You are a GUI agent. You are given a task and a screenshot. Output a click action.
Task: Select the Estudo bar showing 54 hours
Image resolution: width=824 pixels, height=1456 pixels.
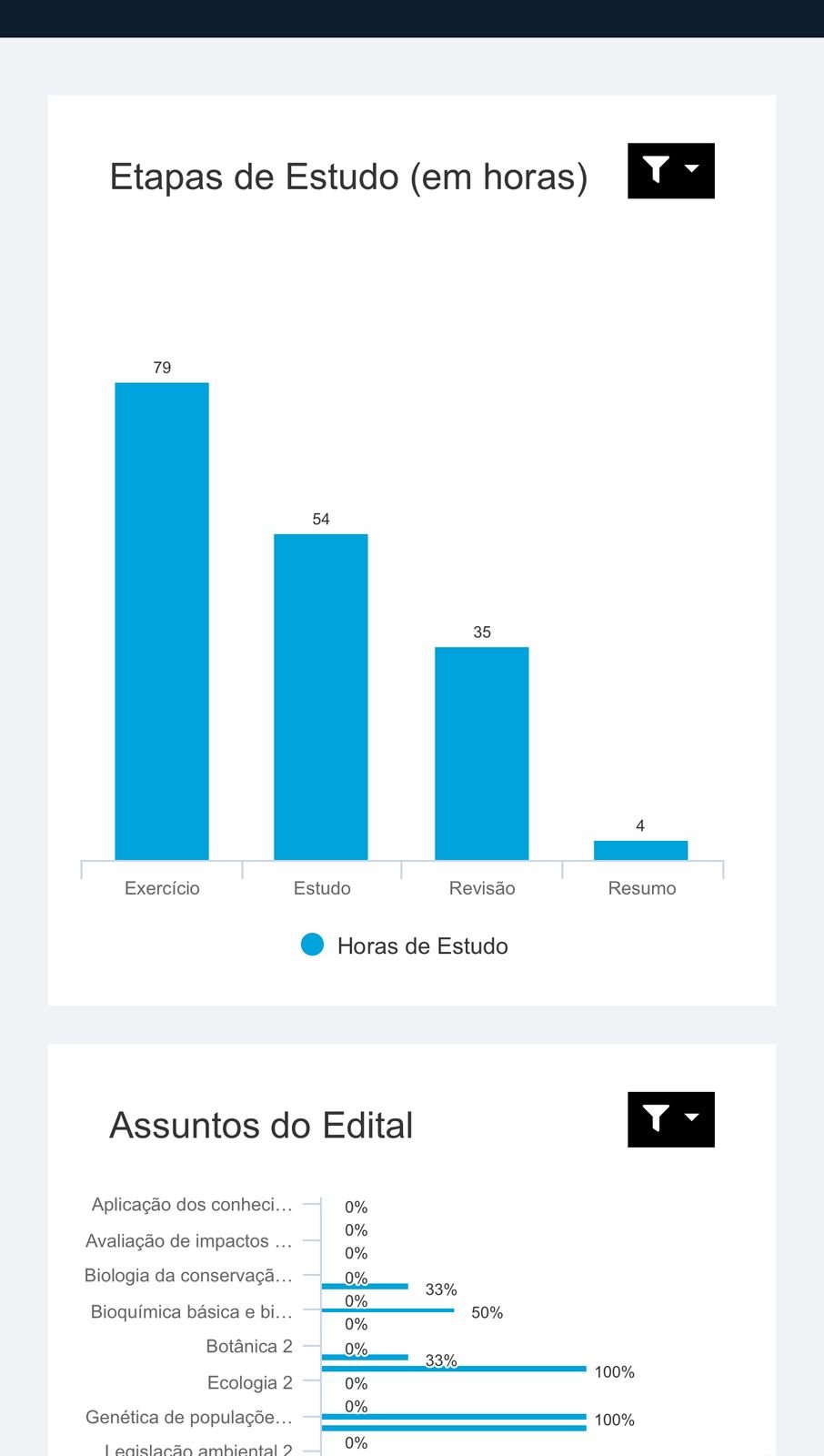(x=321, y=696)
